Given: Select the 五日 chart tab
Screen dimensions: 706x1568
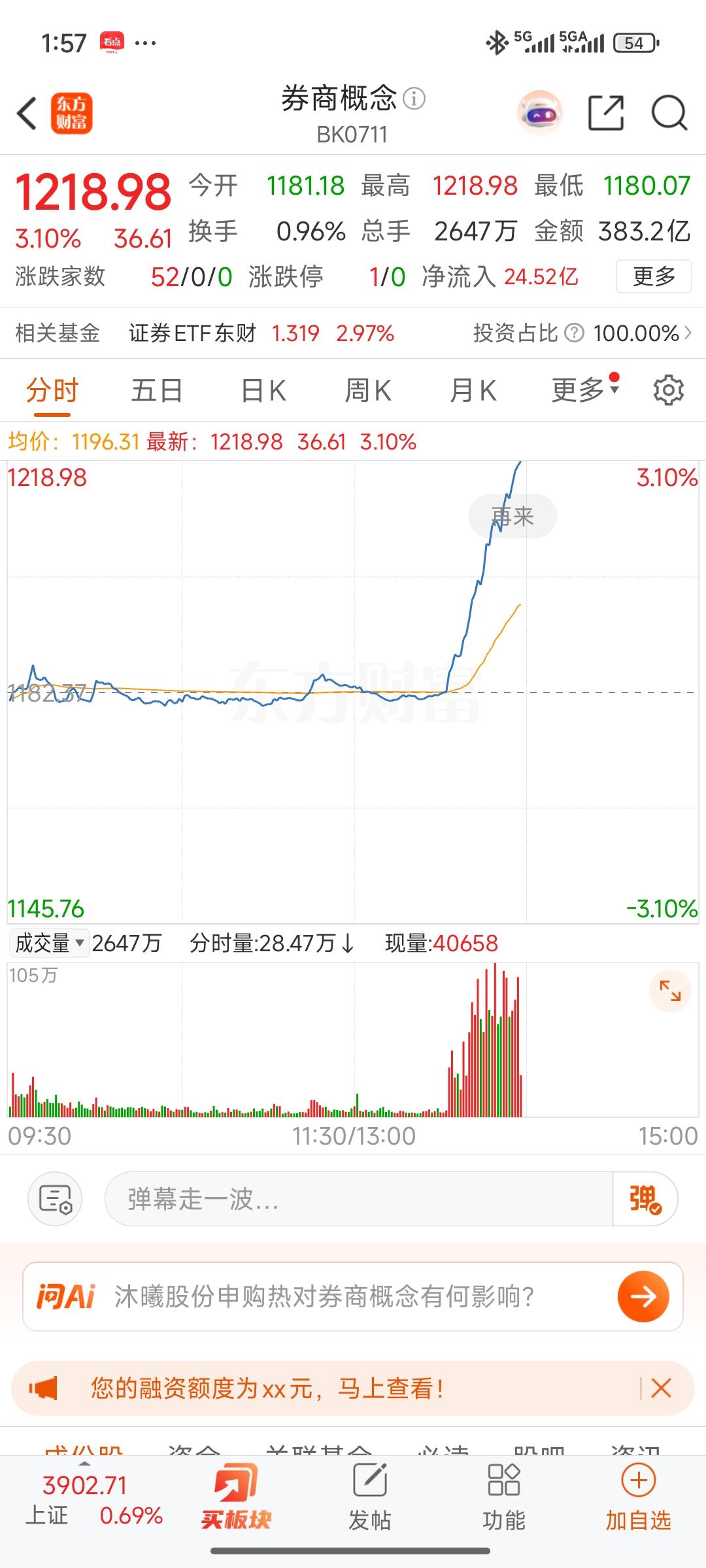Looking at the screenshot, I should tap(157, 389).
